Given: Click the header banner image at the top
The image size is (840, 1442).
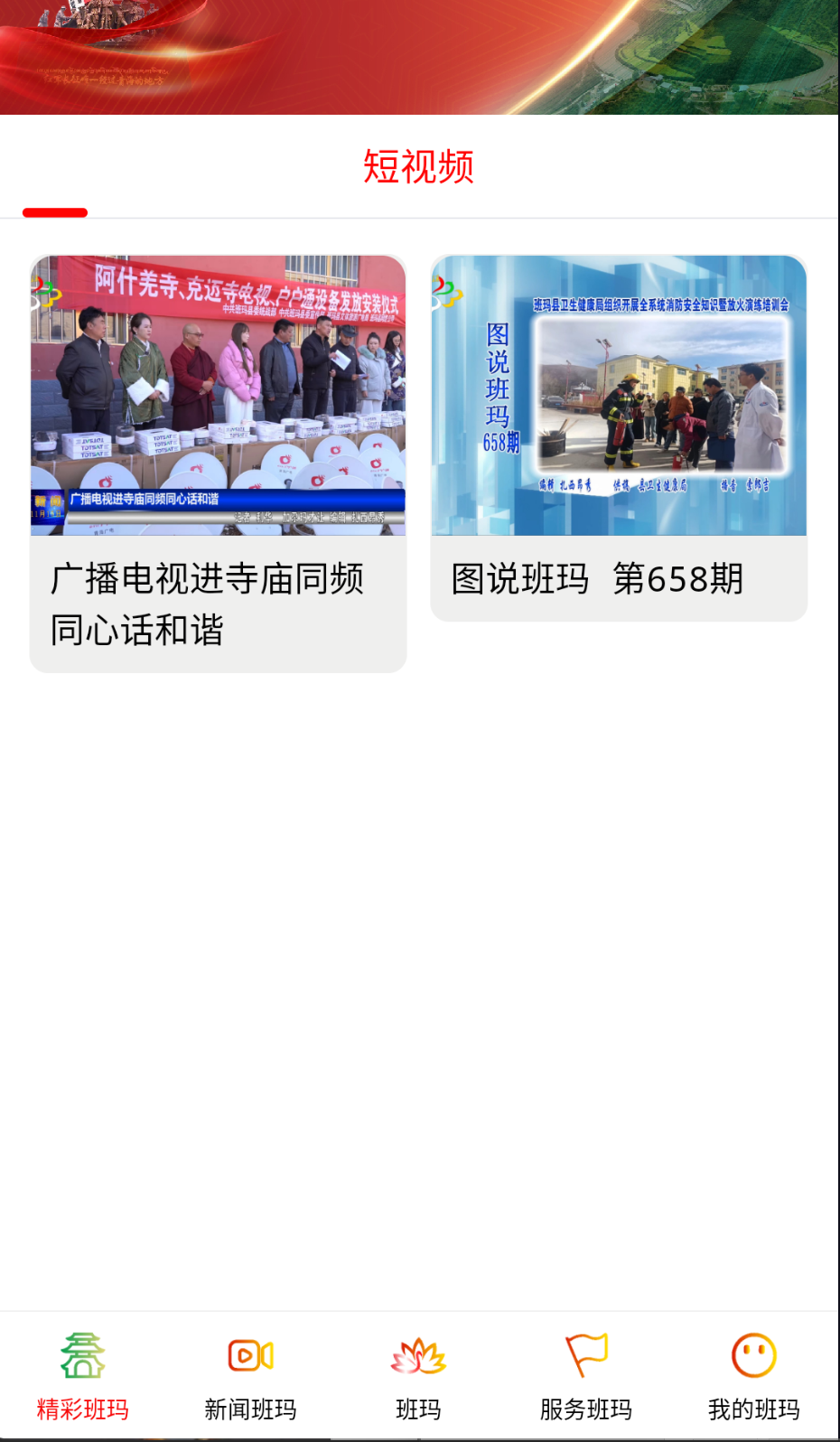Looking at the screenshot, I should [419, 56].
